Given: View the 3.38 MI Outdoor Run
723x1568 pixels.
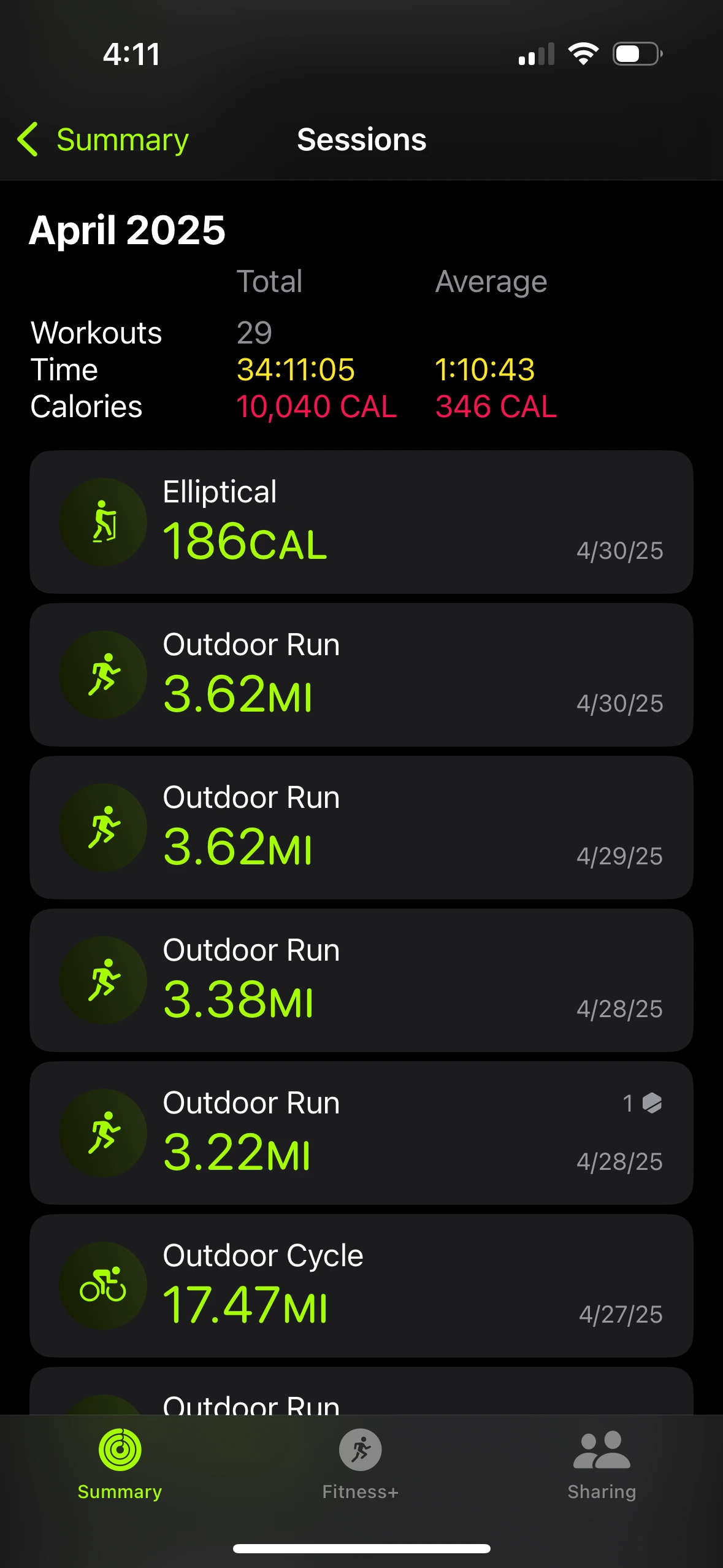Looking at the screenshot, I should click(361, 980).
